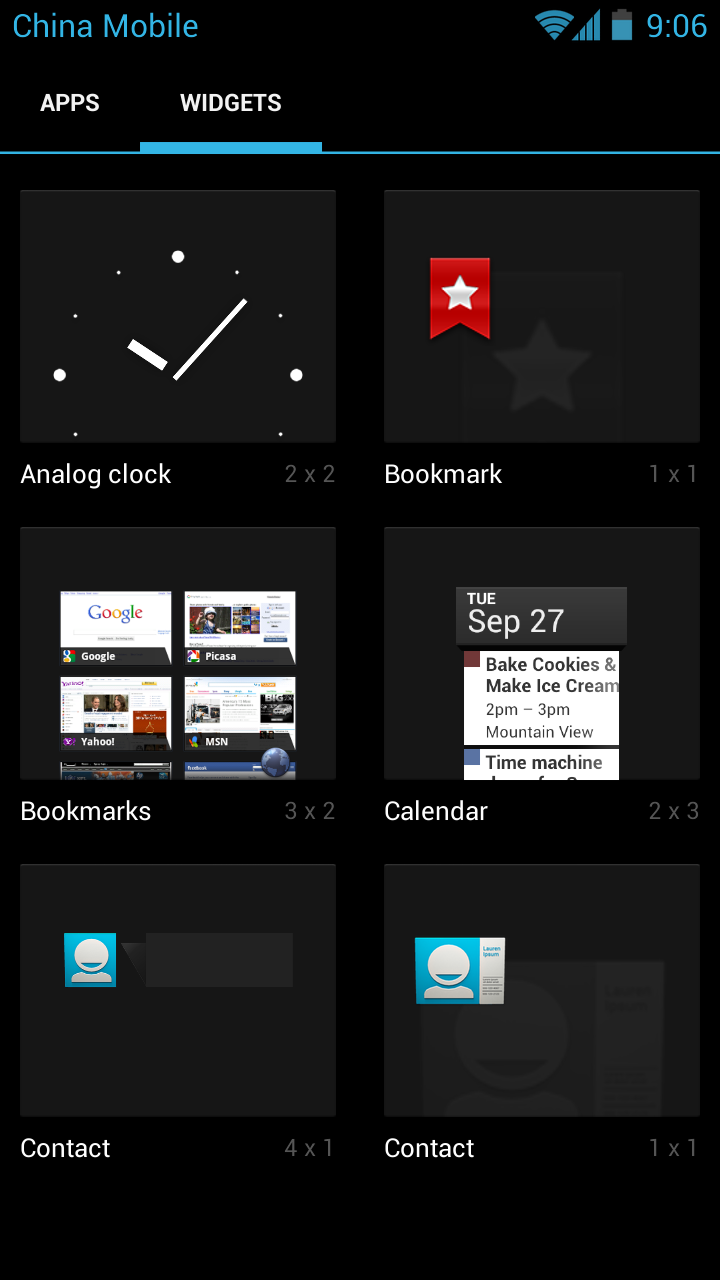This screenshot has width=720, height=1280.
Task: Choose the 1 x 1 Bookmark widget
Action: 542,339
